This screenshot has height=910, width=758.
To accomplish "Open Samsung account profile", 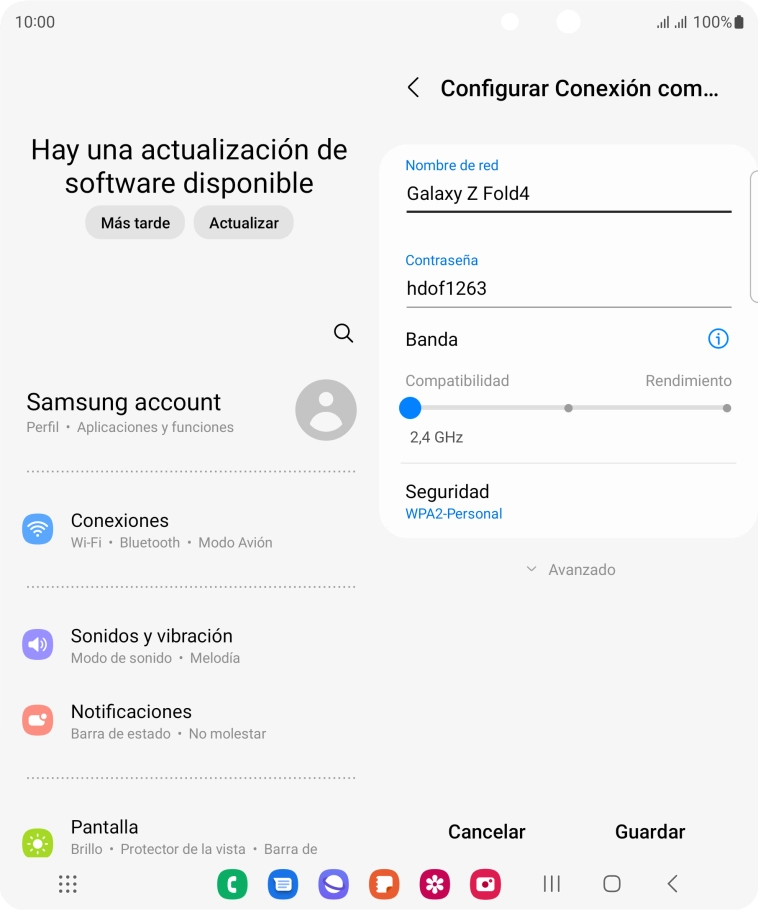I will pyautogui.click(x=190, y=411).
